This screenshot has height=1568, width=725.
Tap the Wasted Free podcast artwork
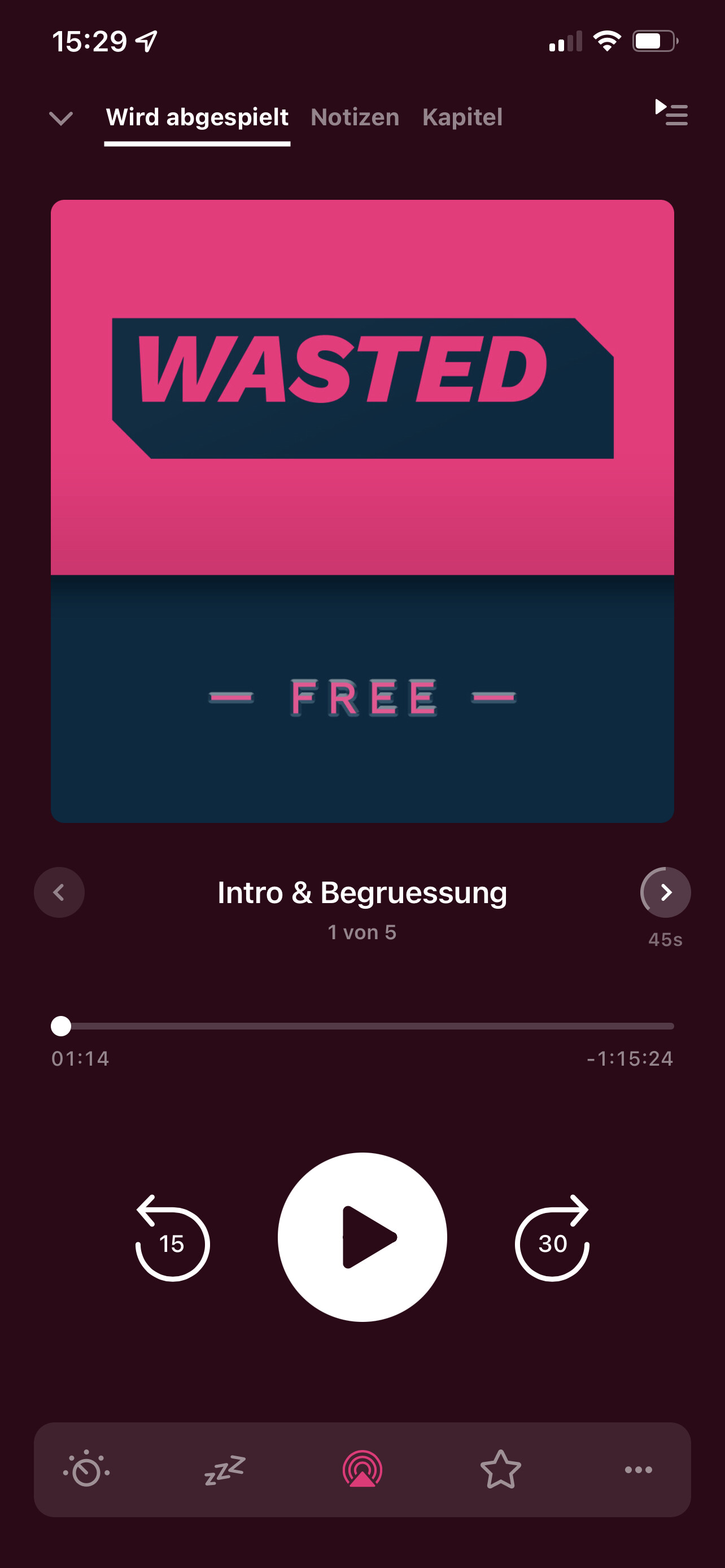click(363, 511)
